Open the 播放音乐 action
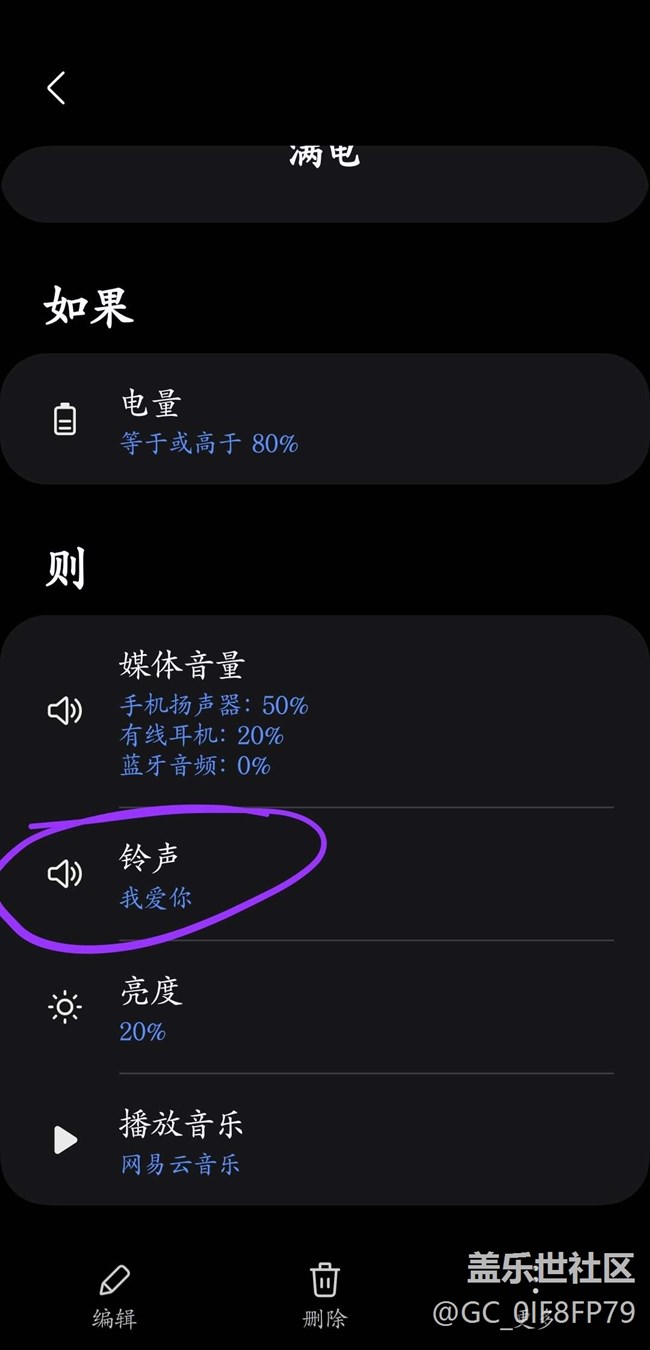 324,1140
